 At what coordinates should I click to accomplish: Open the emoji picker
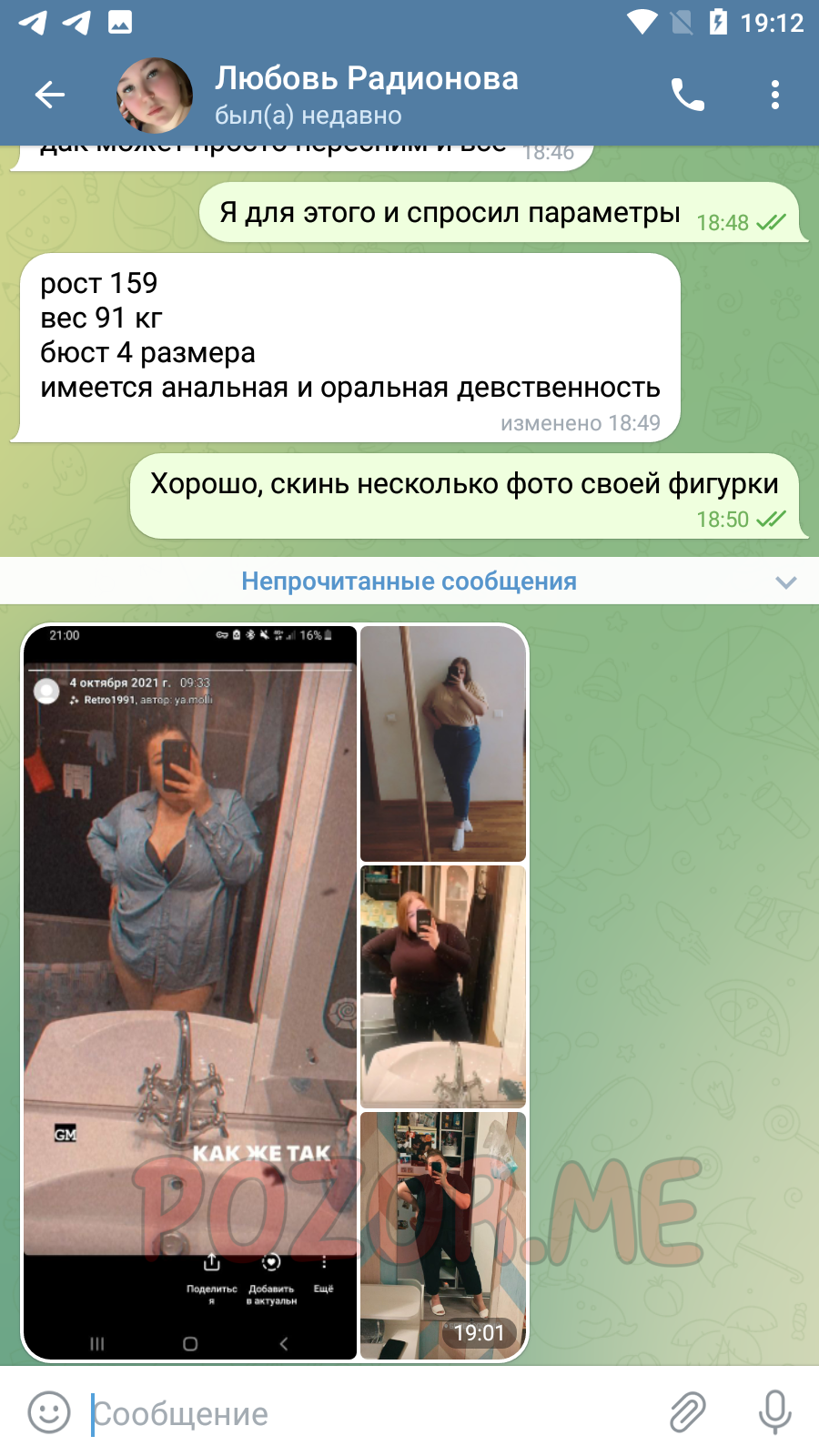tap(49, 1413)
